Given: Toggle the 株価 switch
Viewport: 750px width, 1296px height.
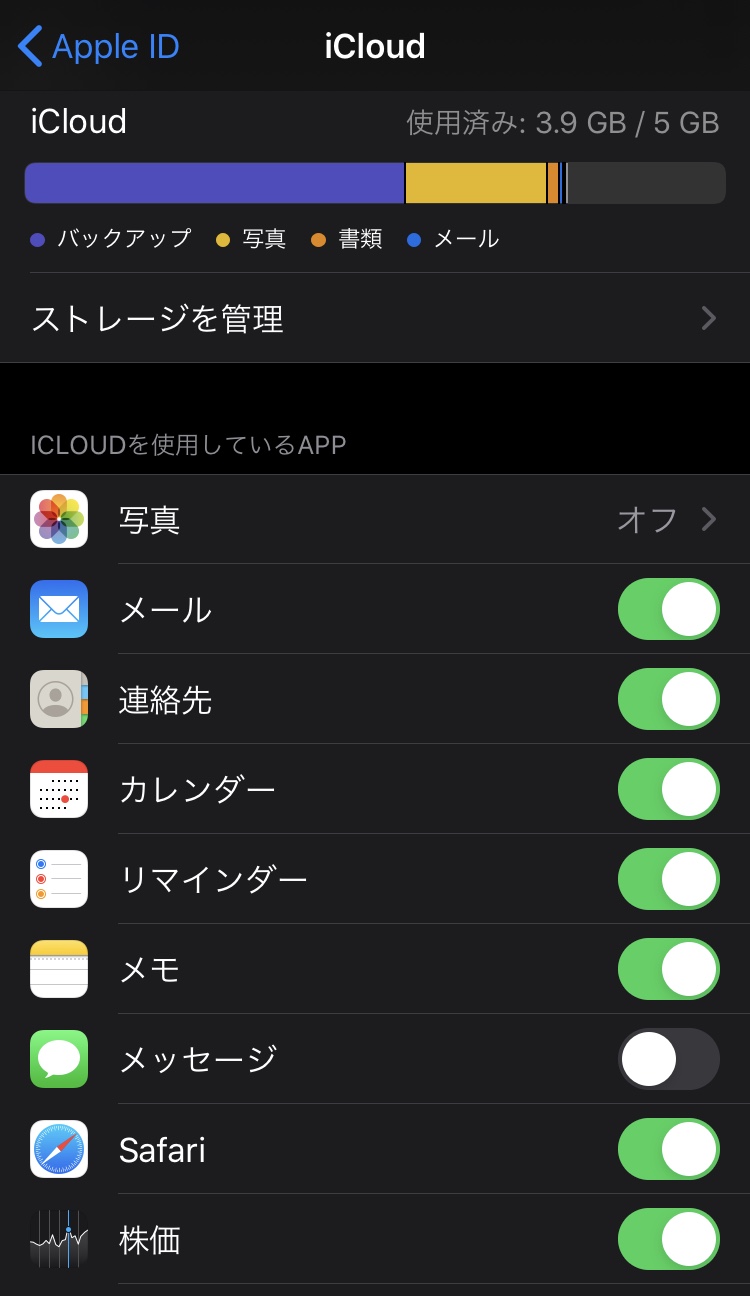Looking at the screenshot, I should pos(668,1239).
